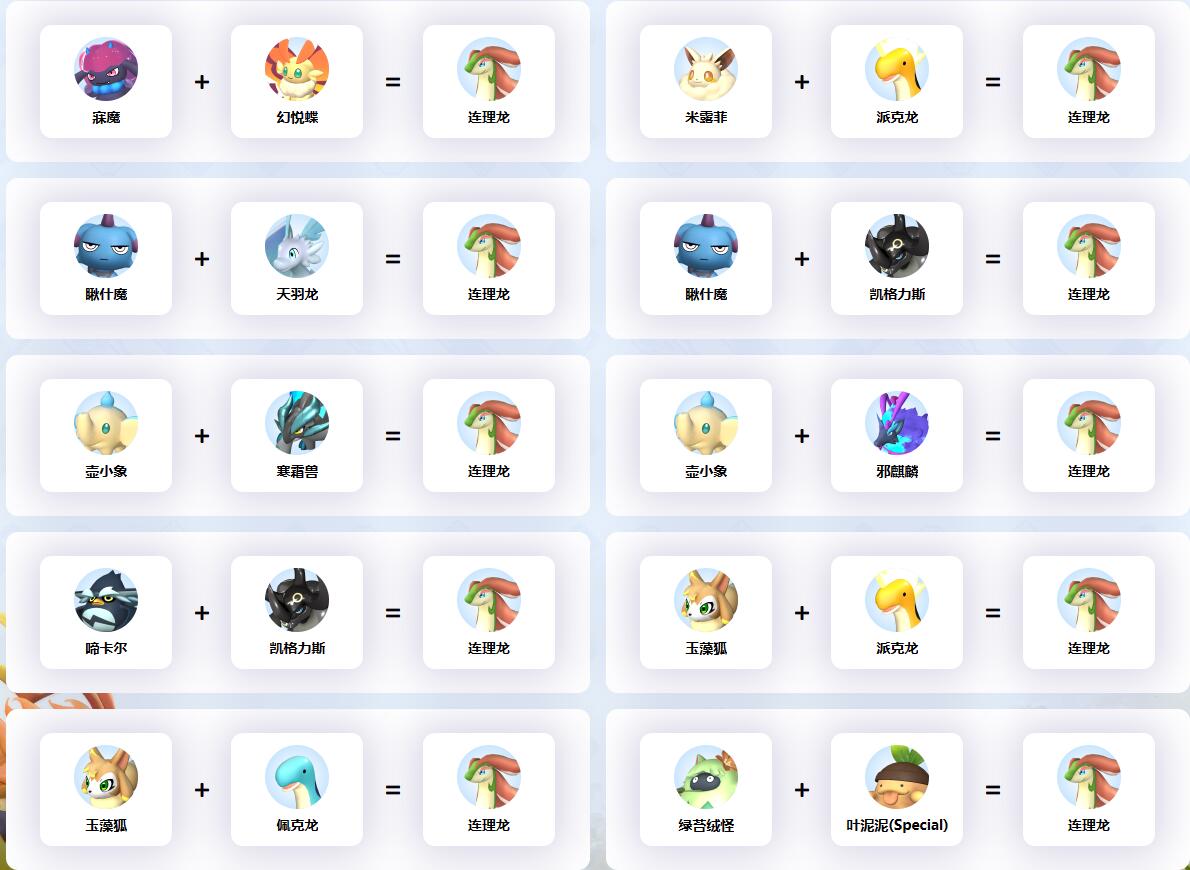Screen dimensions: 1190x870
Task: Tap the 天羽龙 pal card
Action: tap(296, 259)
